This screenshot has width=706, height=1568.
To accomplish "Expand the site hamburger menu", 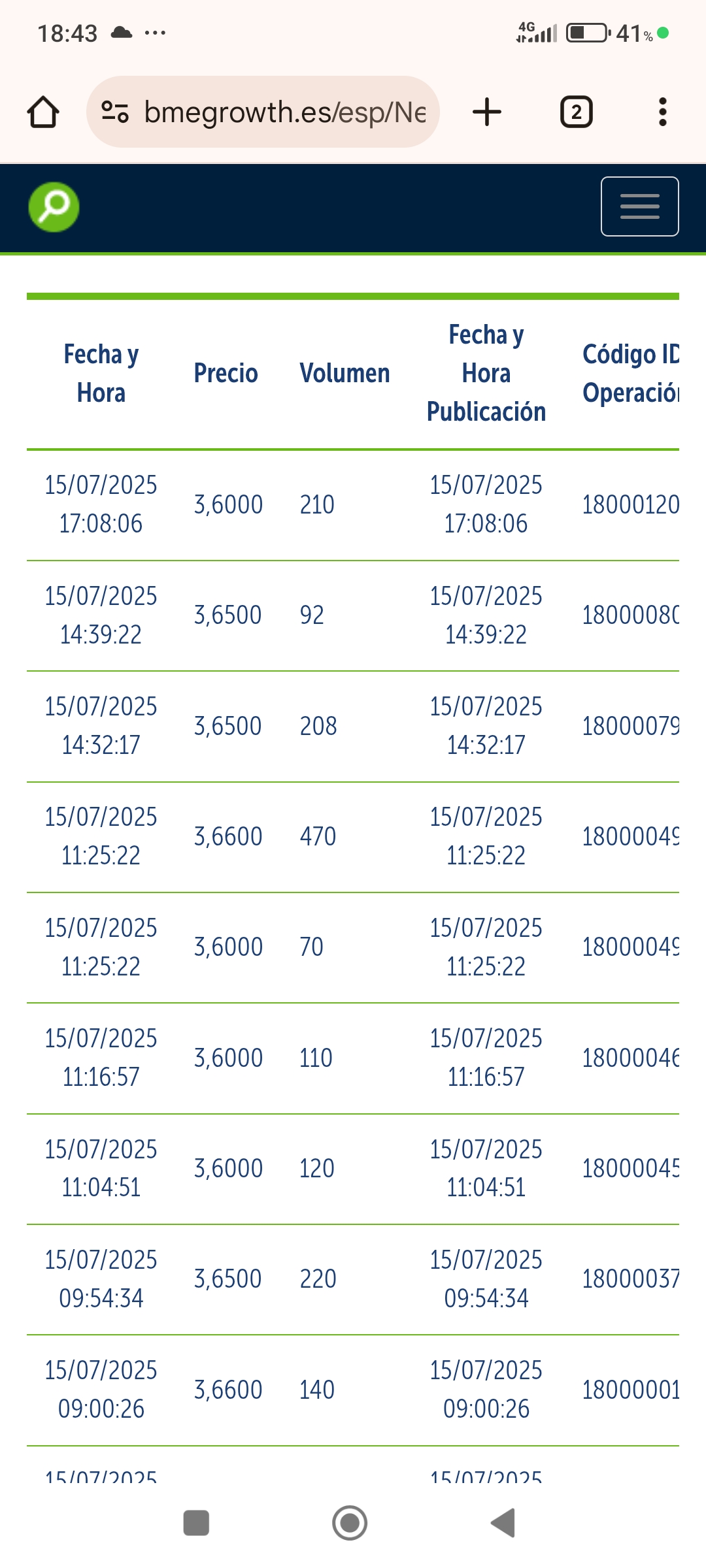I will (639, 206).
